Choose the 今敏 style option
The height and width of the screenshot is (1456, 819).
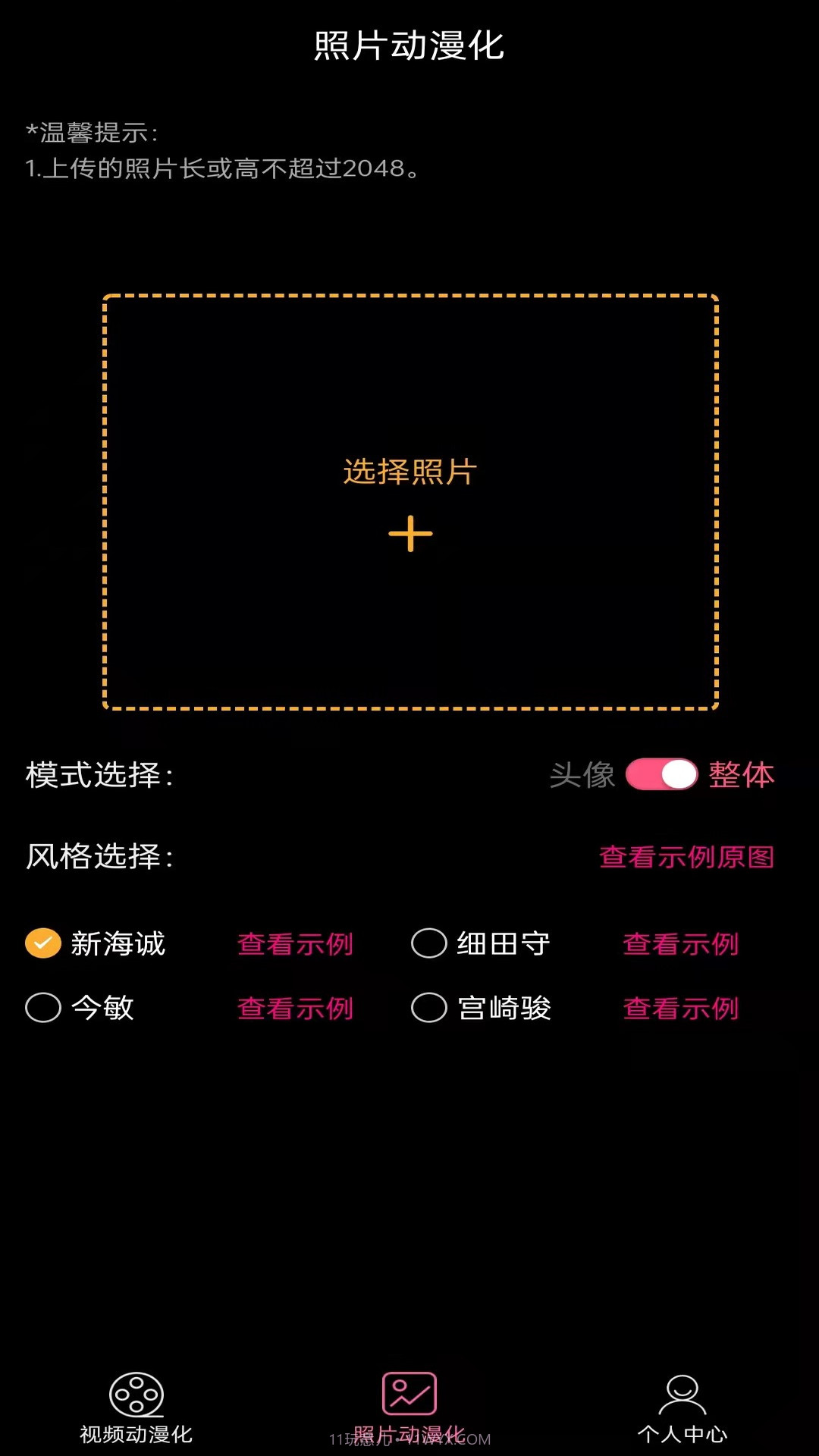point(42,1007)
